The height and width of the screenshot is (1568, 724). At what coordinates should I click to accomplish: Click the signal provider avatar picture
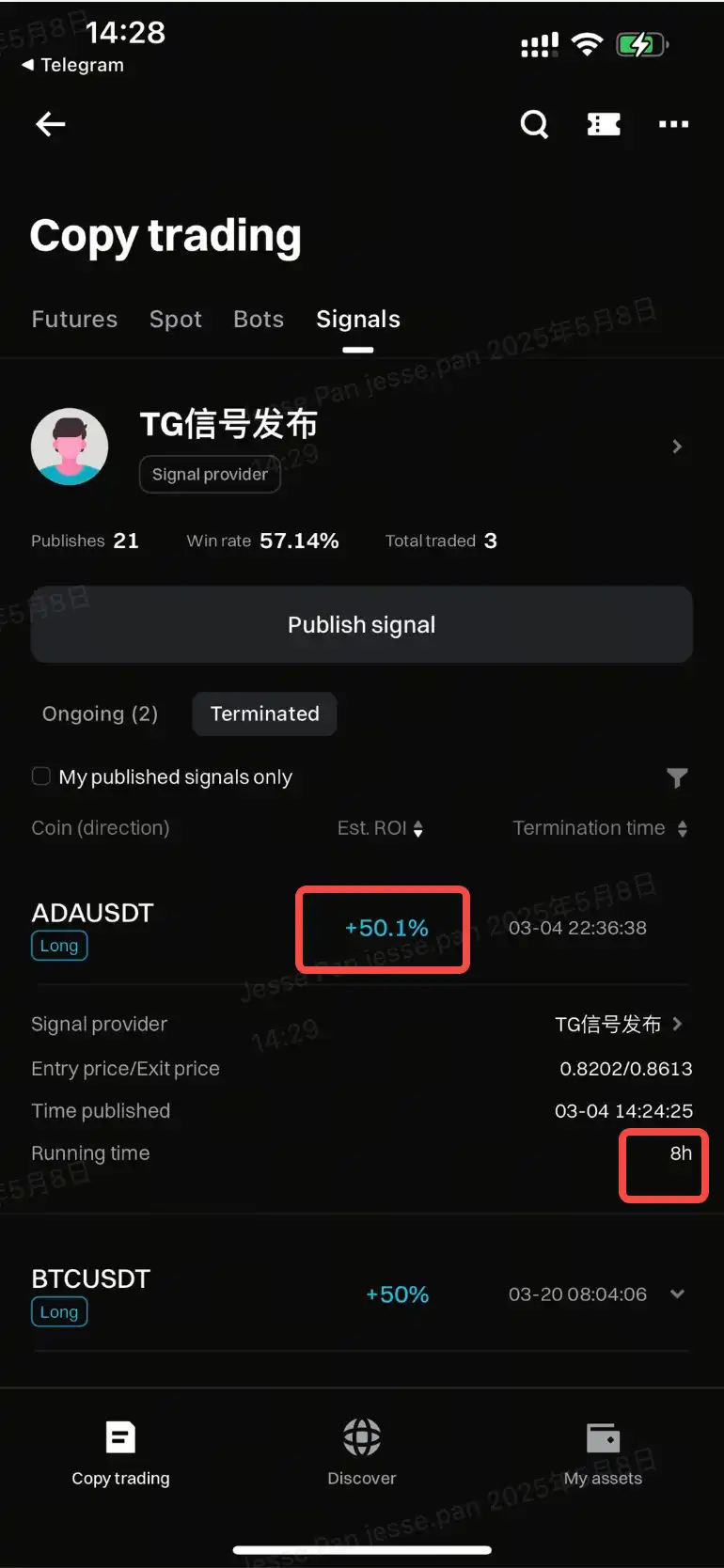pos(70,447)
